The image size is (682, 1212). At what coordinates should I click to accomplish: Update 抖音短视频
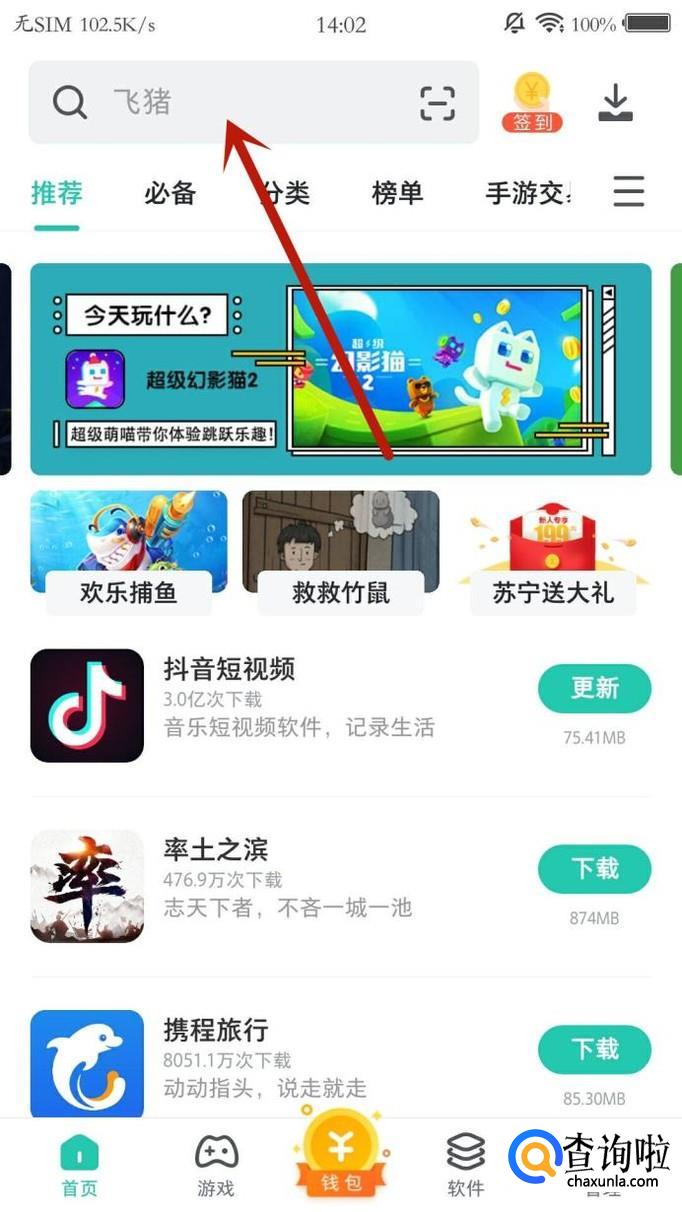(594, 689)
